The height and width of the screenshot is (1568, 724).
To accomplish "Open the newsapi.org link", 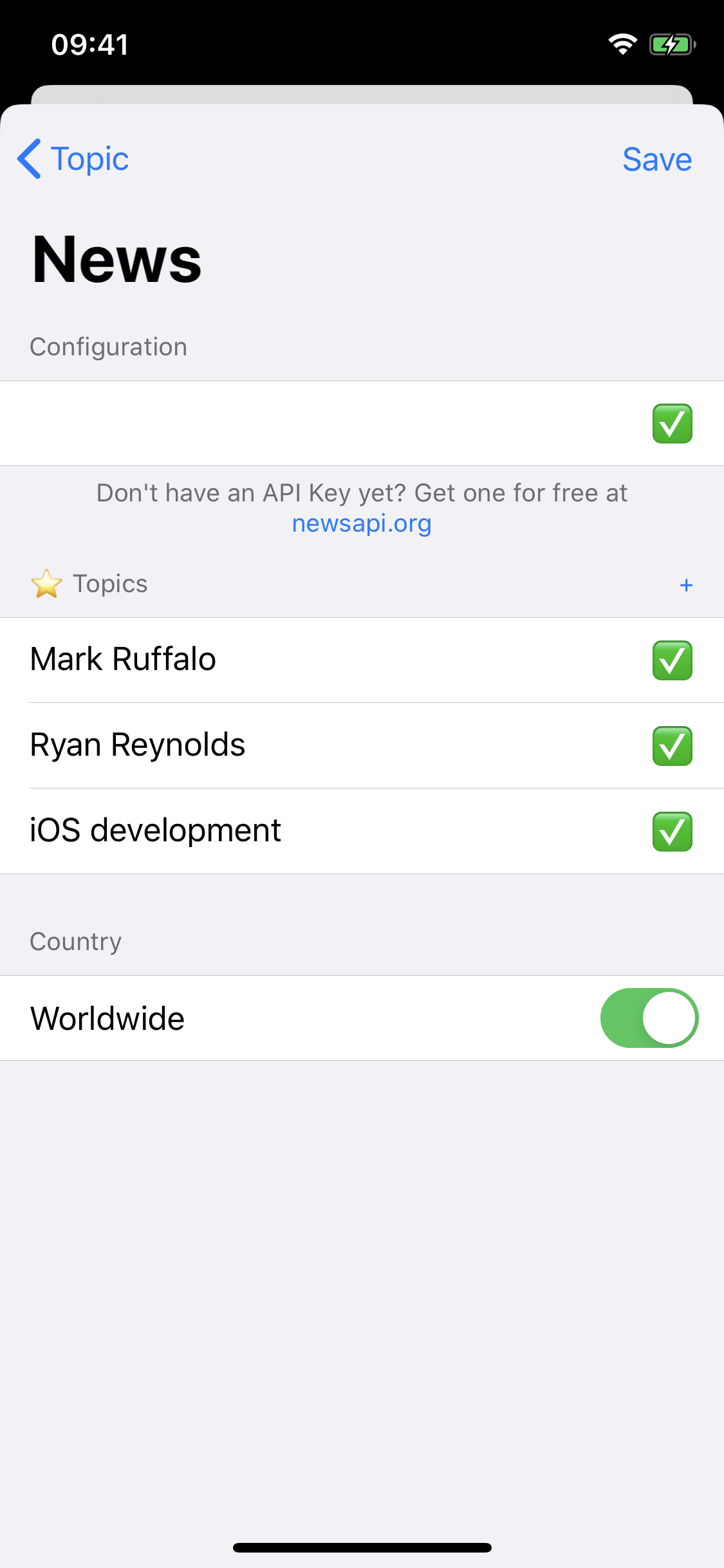I will tap(362, 523).
